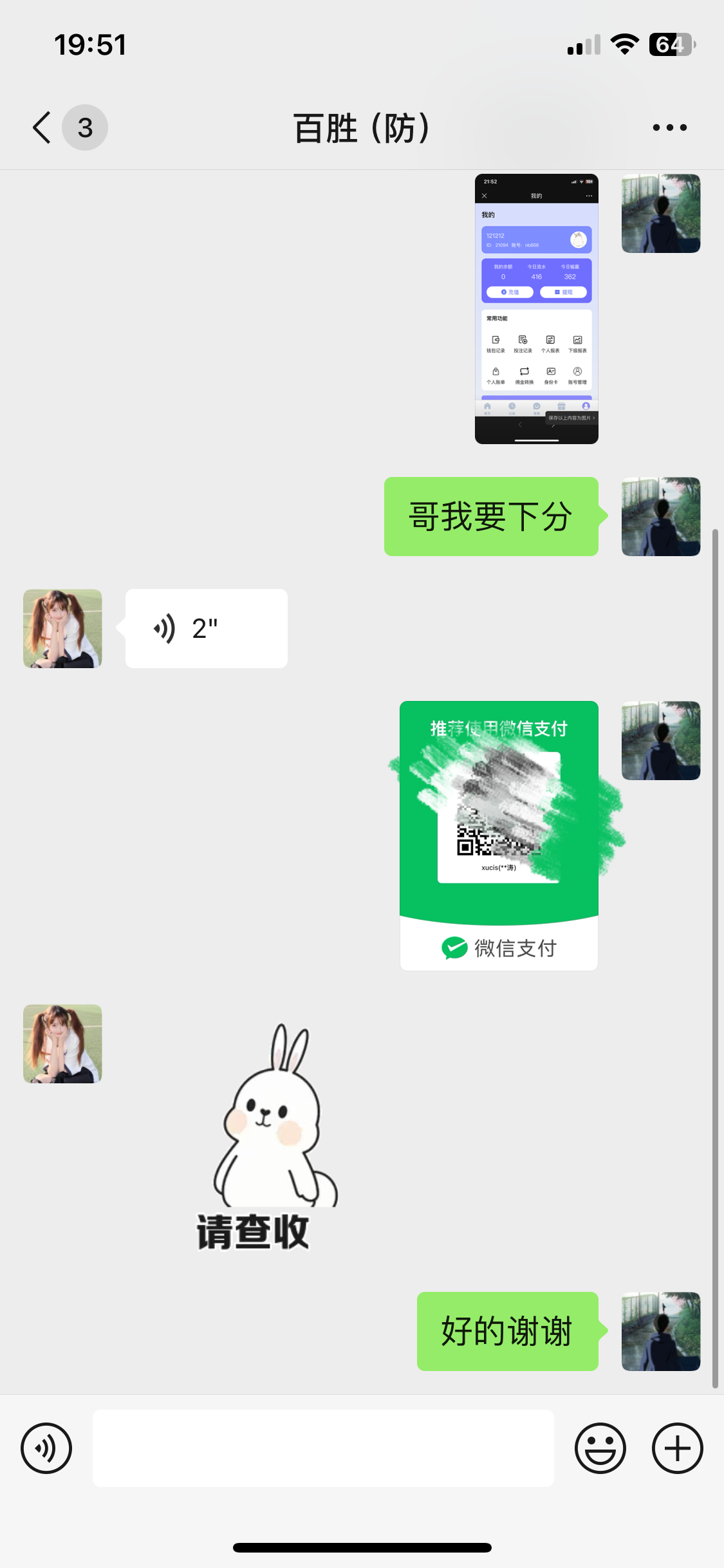Open the emoji sticker panel
This screenshot has width=724, height=1568.
click(600, 1448)
